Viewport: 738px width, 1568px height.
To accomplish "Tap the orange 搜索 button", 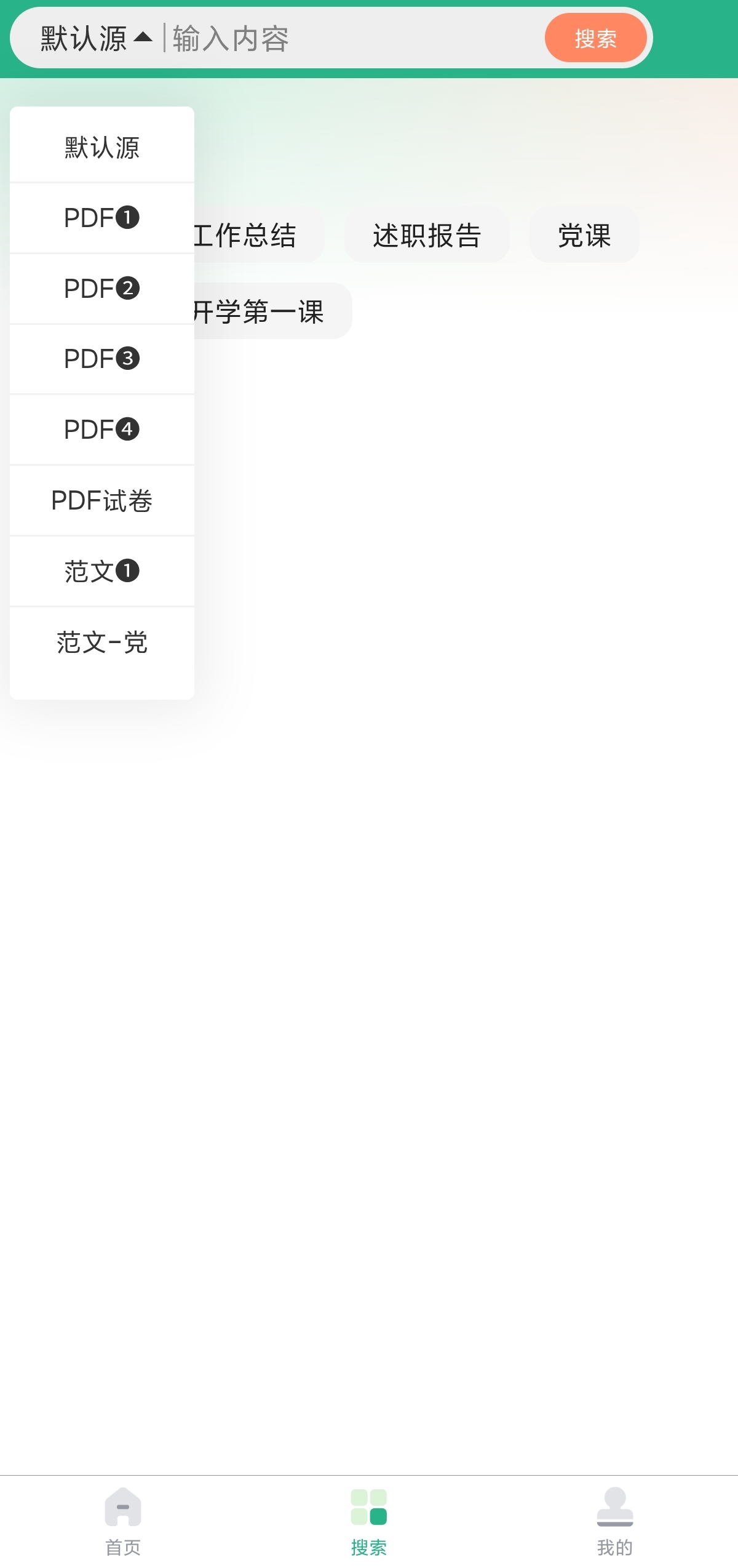I will click(595, 38).
